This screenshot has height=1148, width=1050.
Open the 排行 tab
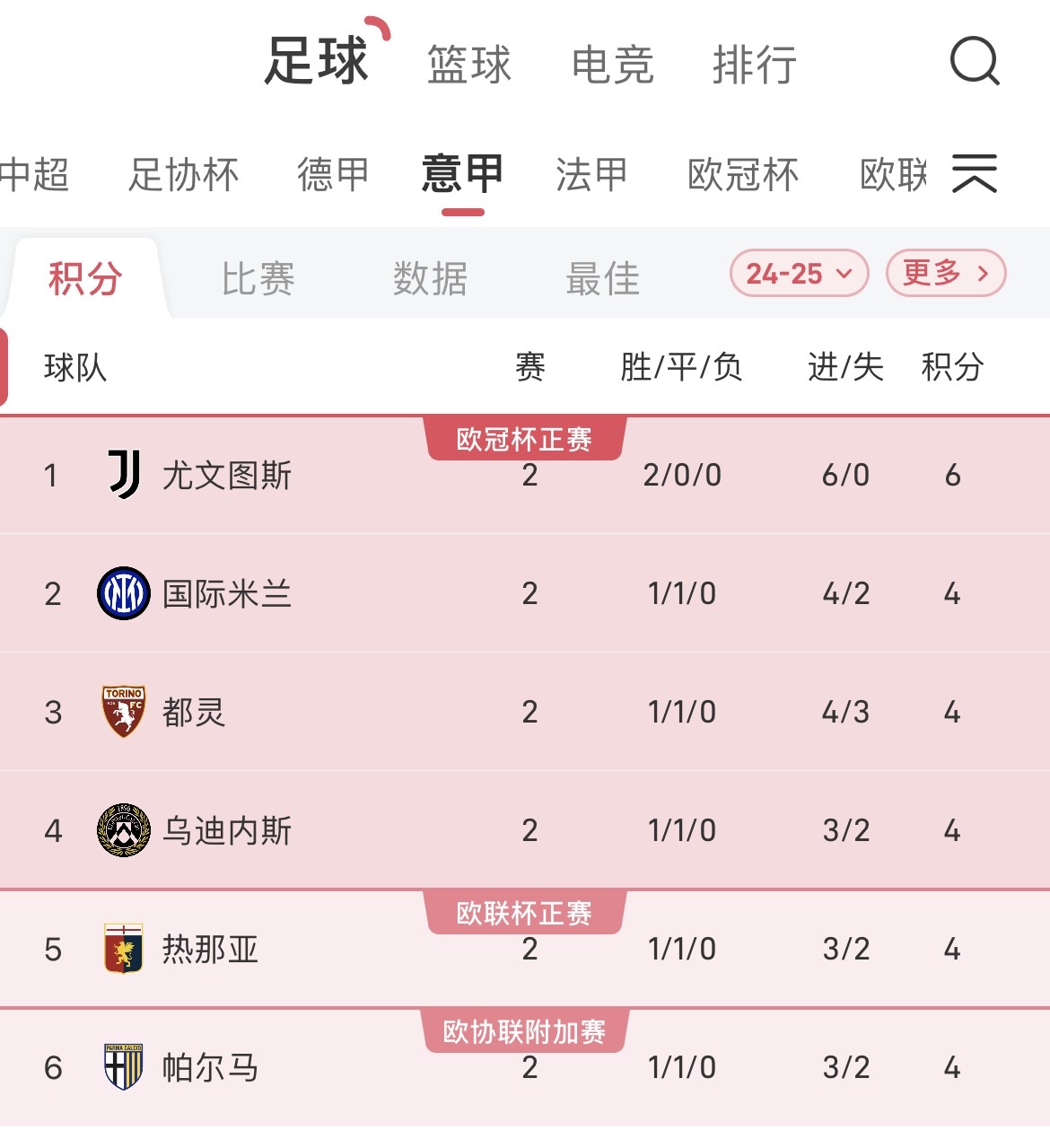[754, 65]
